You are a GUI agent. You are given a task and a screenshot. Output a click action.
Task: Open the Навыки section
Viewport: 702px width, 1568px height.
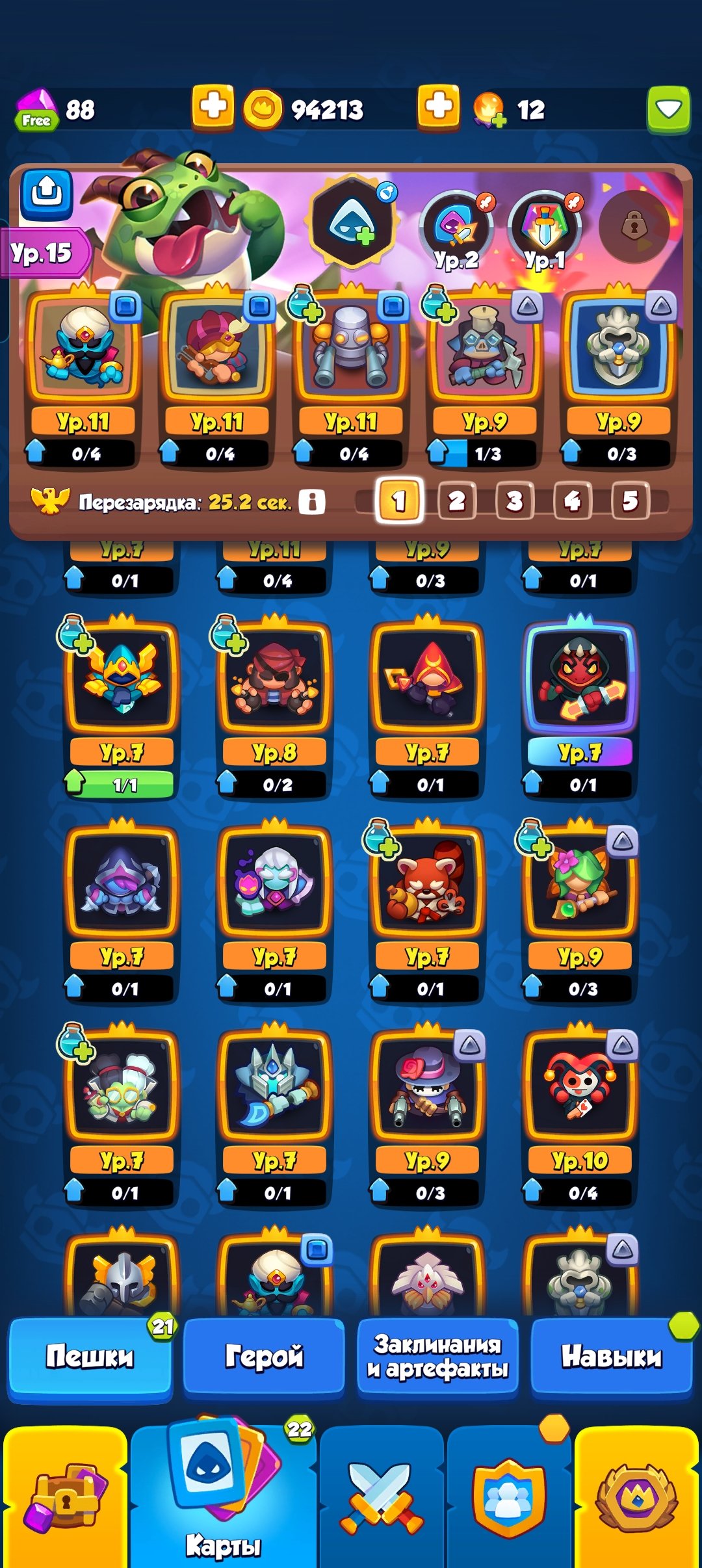coord(612,1357)
